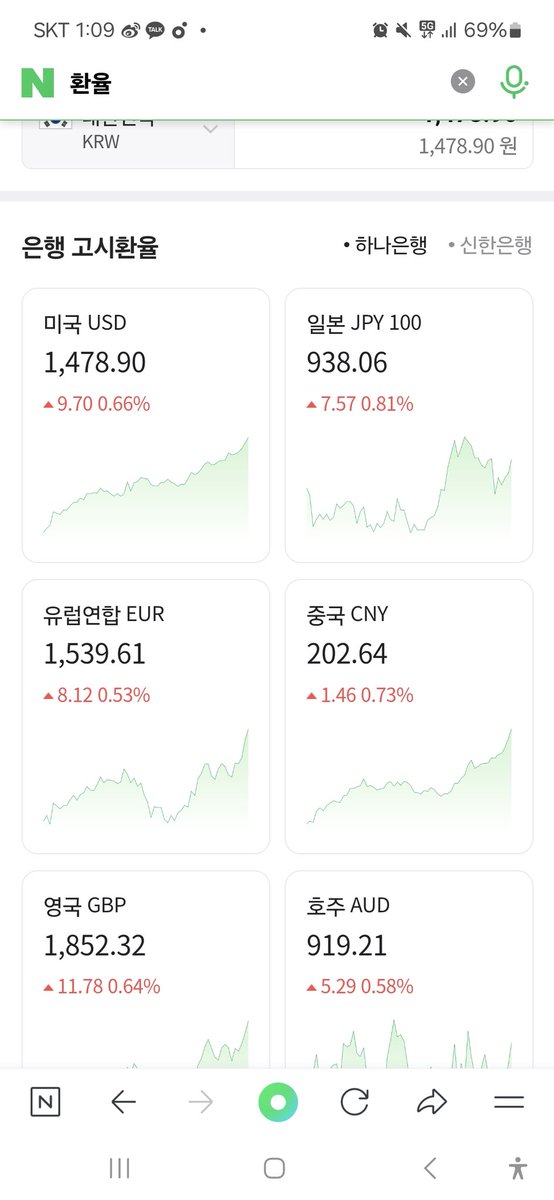
Task: Expand the KRW currency dropdown
Action: [x=210, y=129]
